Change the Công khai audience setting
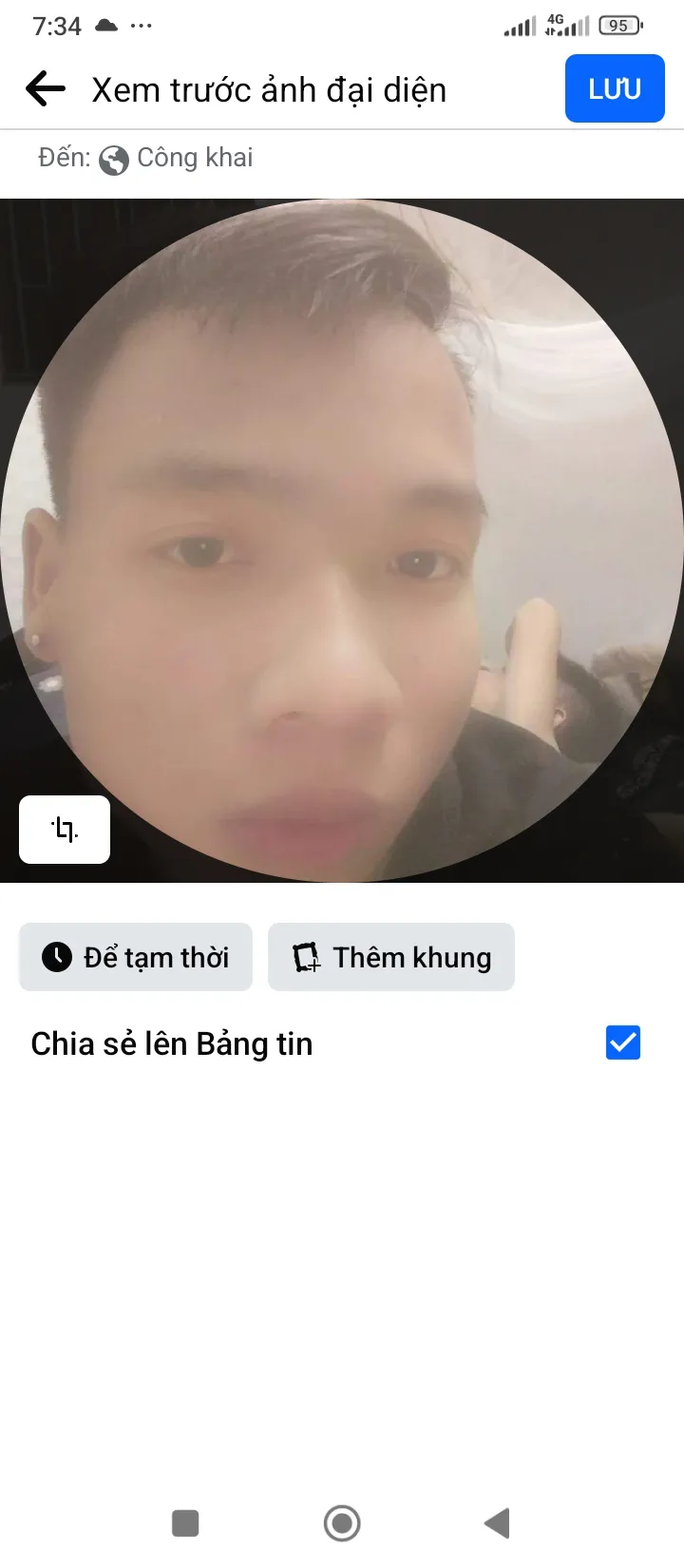The image size is (684, 1568). point(176,158)
